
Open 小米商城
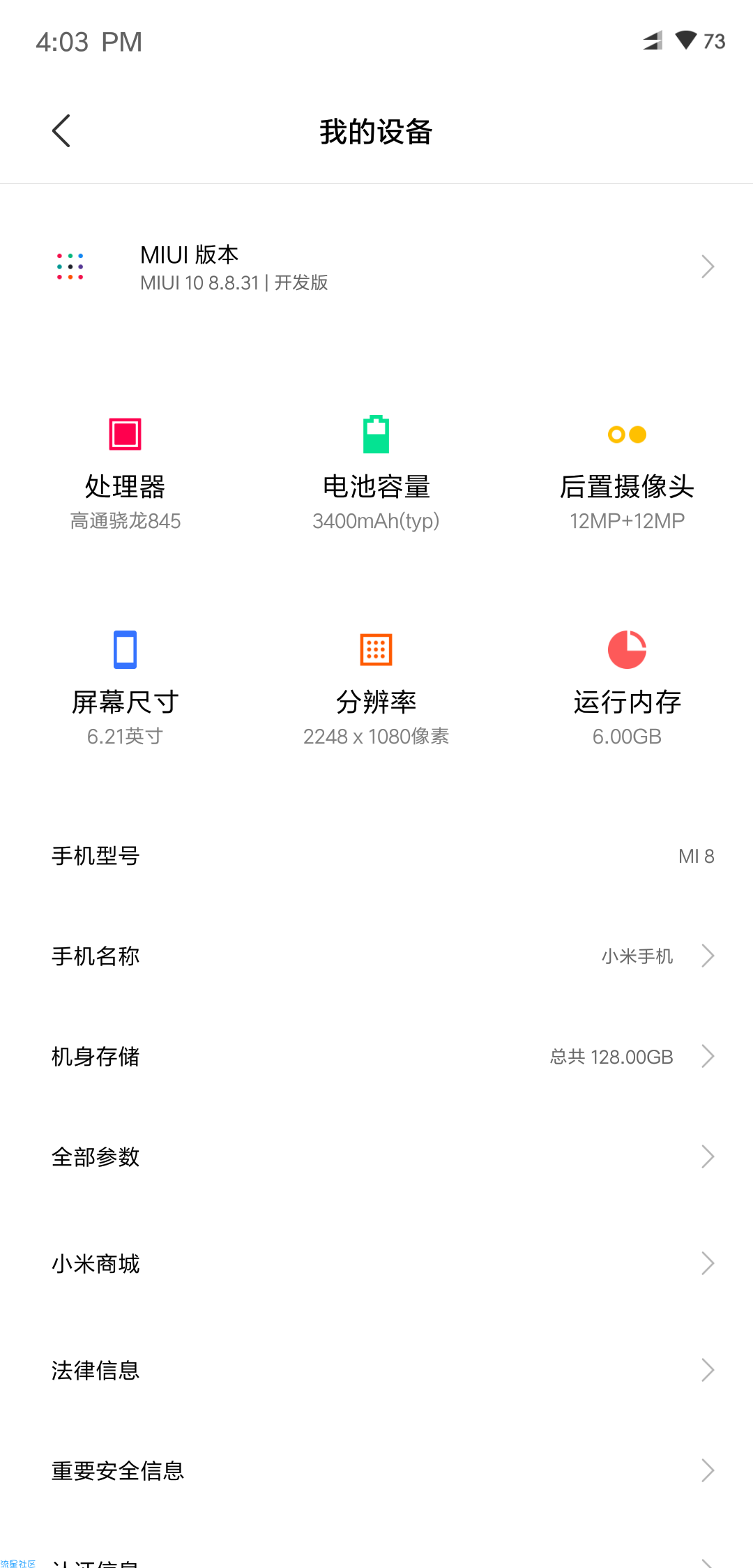coord(376,1263)
